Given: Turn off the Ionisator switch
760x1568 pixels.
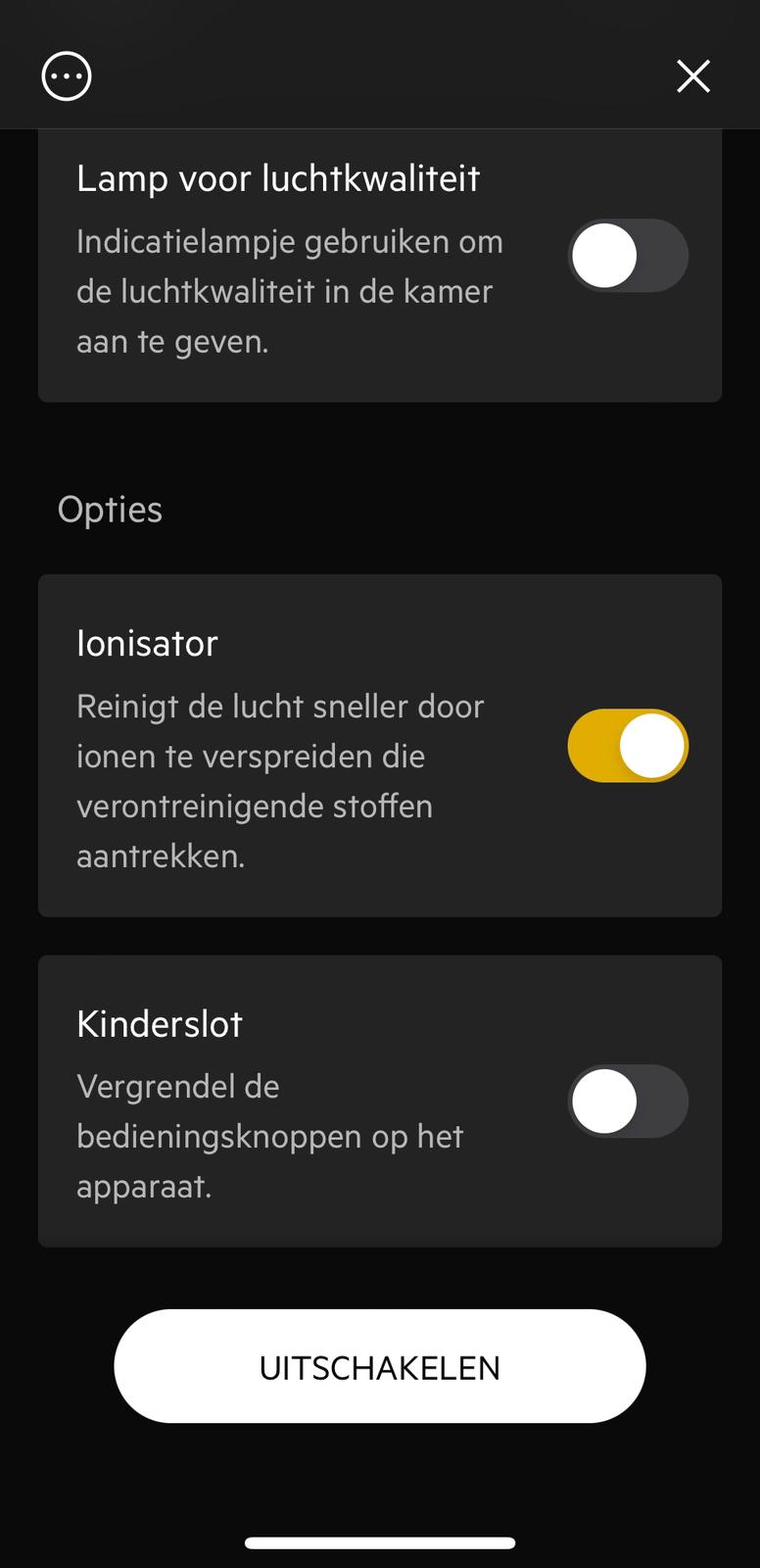Looking at the screenshot, I should (x=628, y=746).
